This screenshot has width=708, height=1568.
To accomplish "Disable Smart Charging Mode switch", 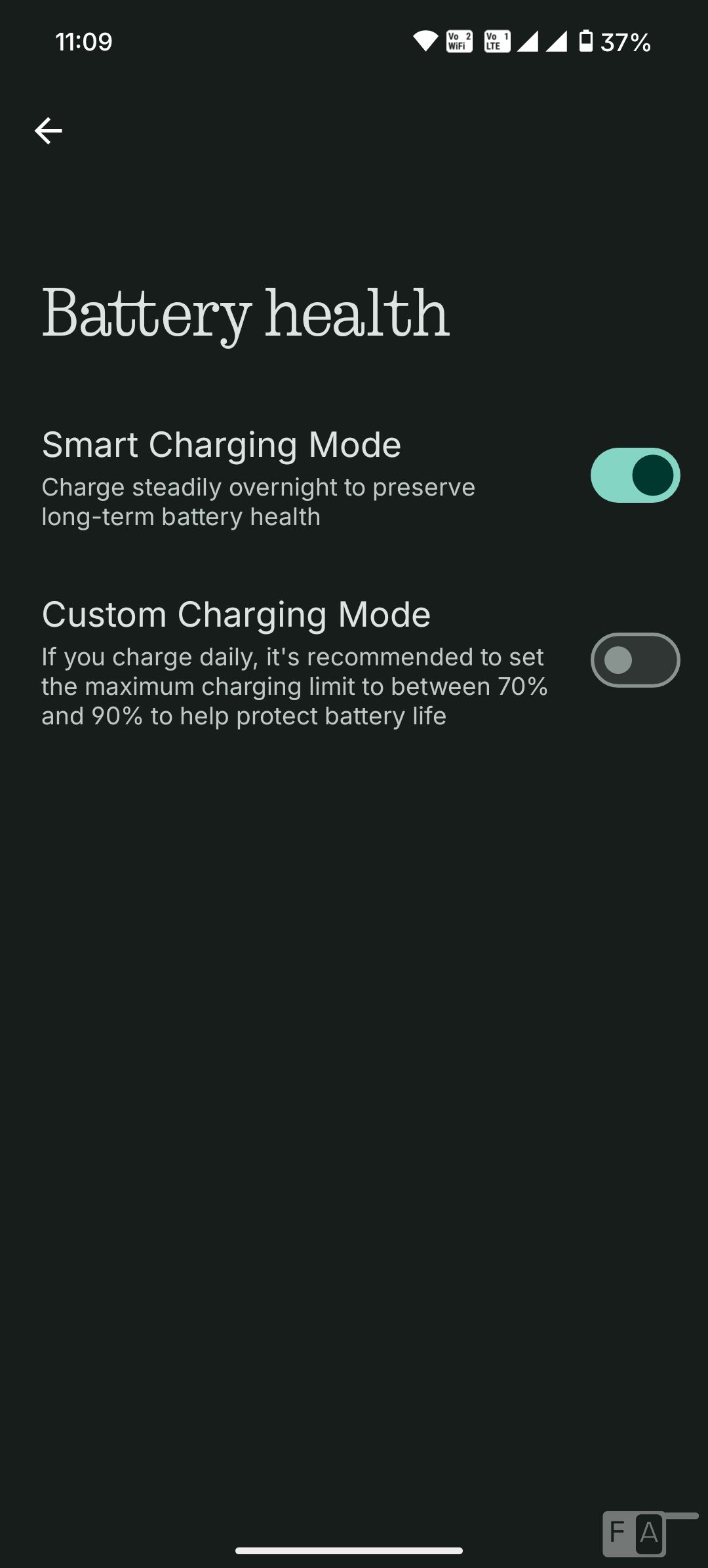I will 635,475.
